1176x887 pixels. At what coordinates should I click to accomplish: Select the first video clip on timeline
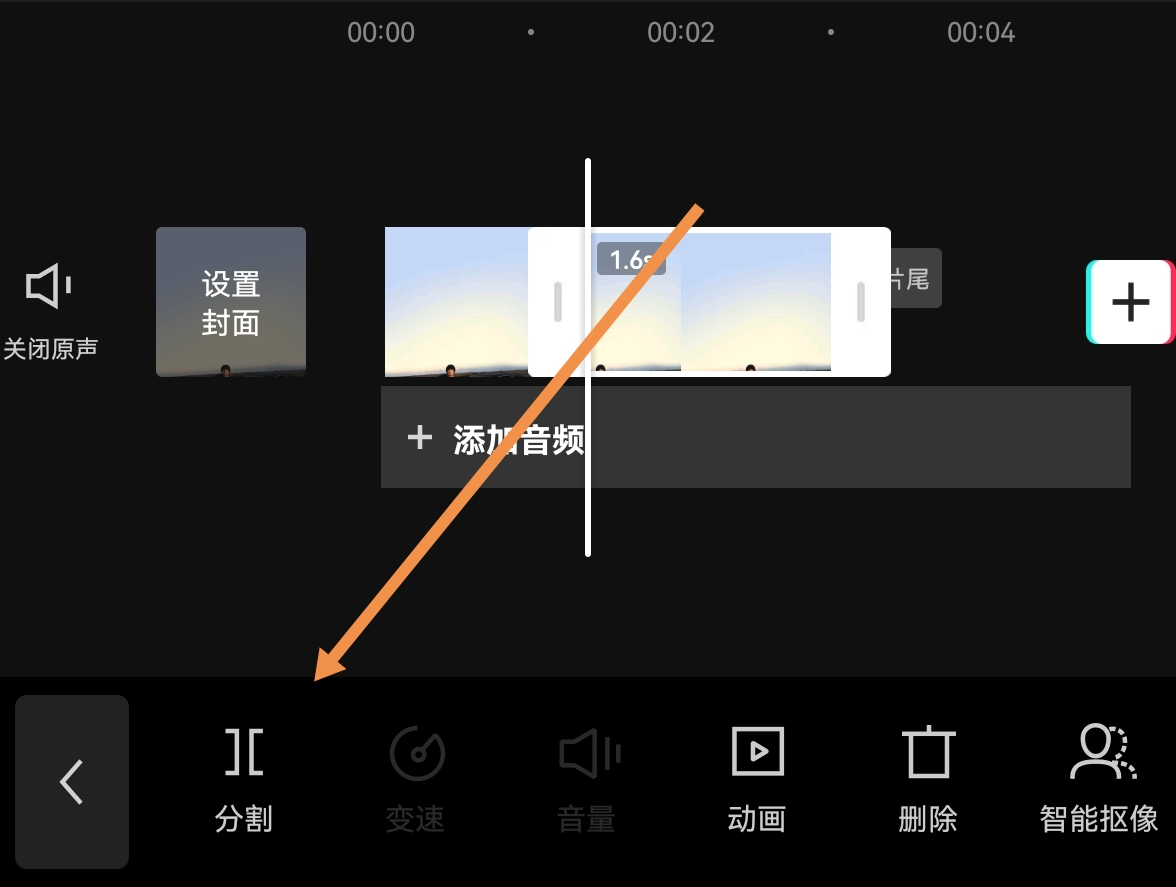click(455, 302)
